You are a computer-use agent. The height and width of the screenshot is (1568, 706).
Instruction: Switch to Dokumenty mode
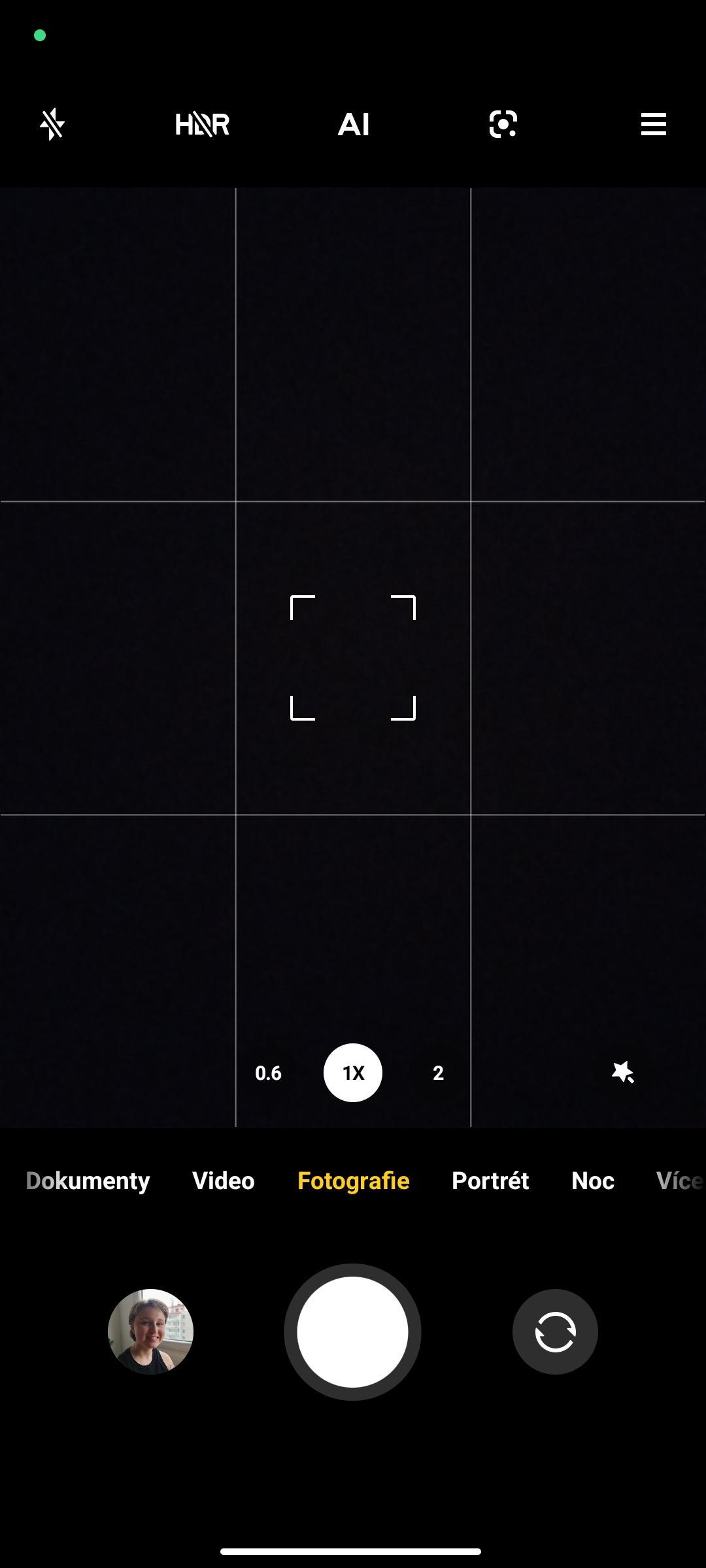tap(88, 1181)
